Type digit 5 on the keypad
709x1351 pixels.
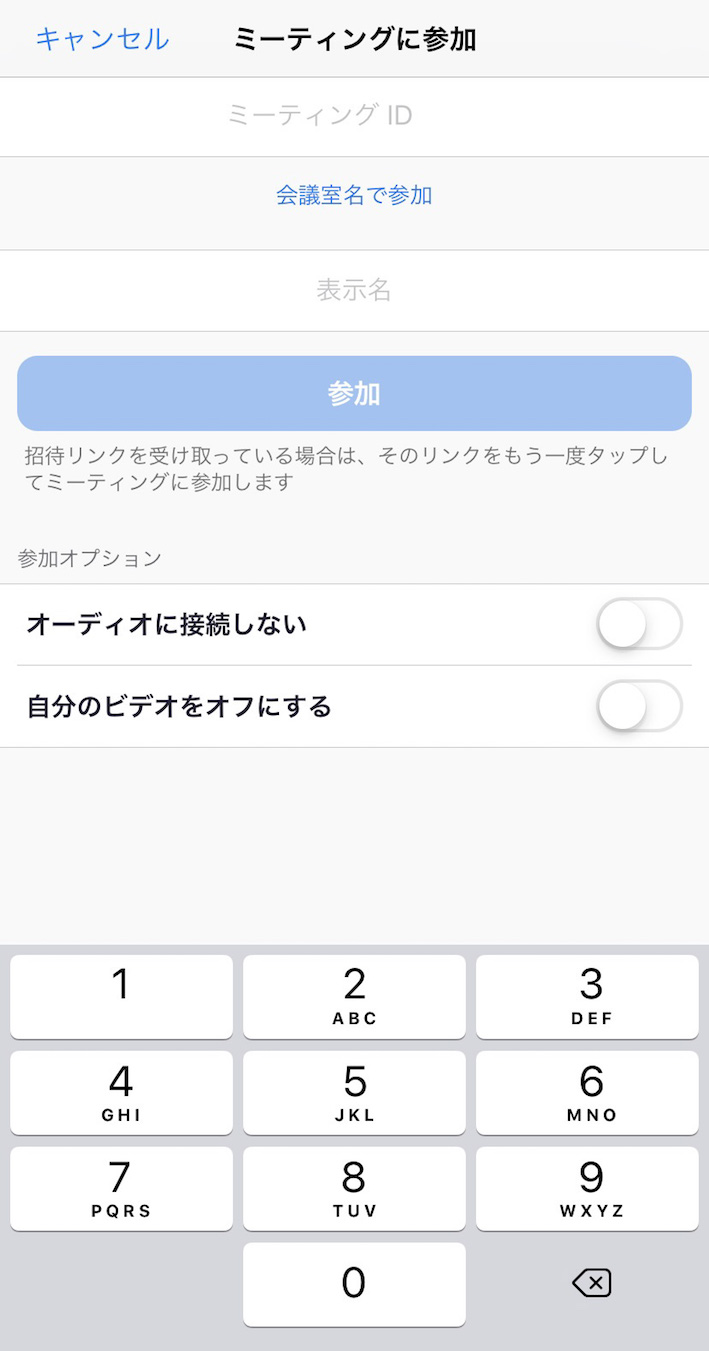point(354,1092)
